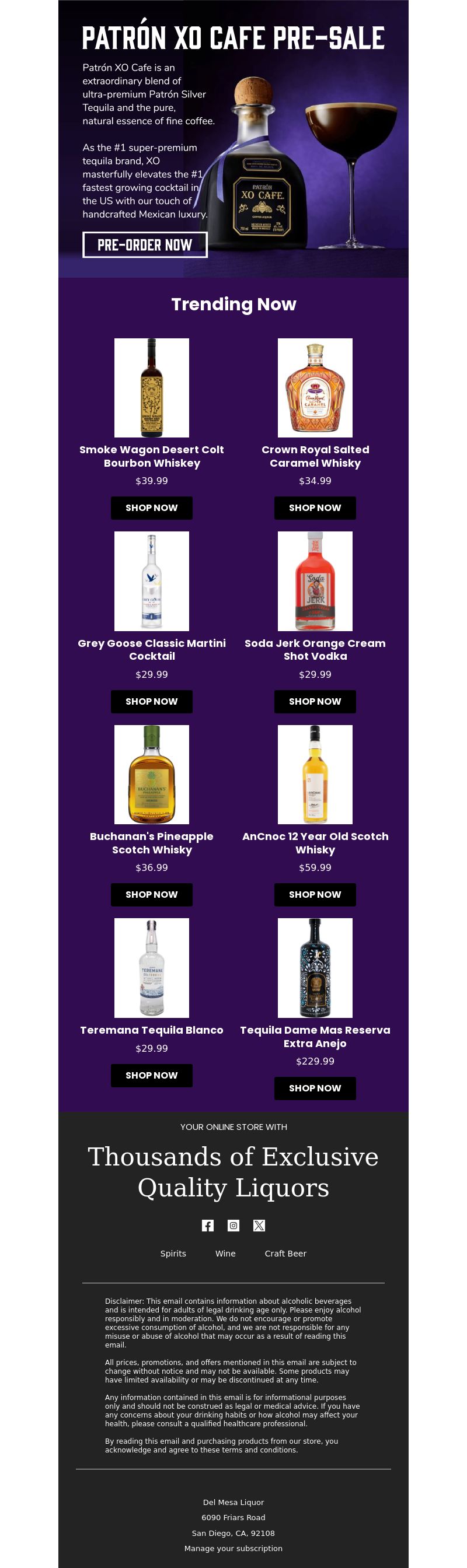The image size is (467, 1568).
Task: Open the AnCnoc 12 Year Old product image
Action: pyautogui.click(x=315, y=774)
